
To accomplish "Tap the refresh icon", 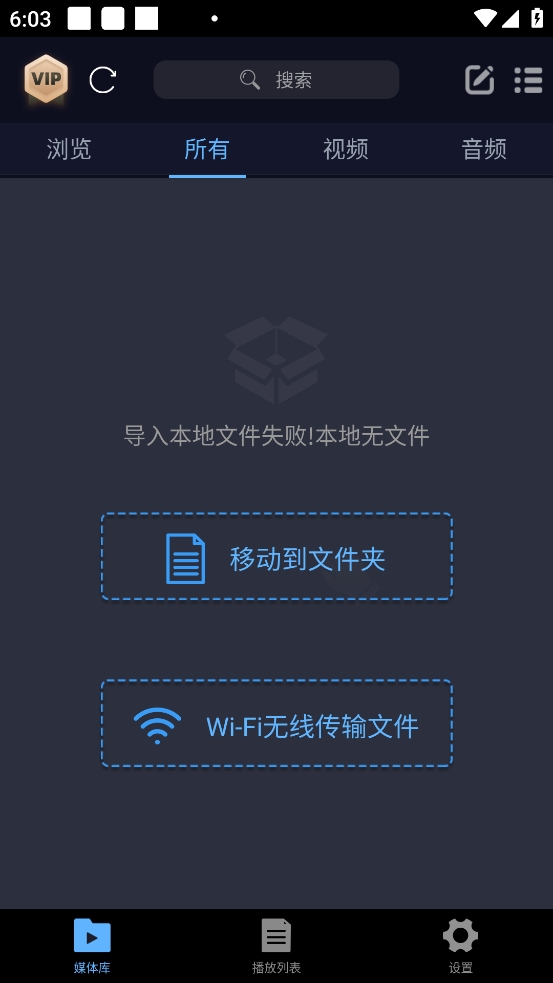I will tap(102, 80).
